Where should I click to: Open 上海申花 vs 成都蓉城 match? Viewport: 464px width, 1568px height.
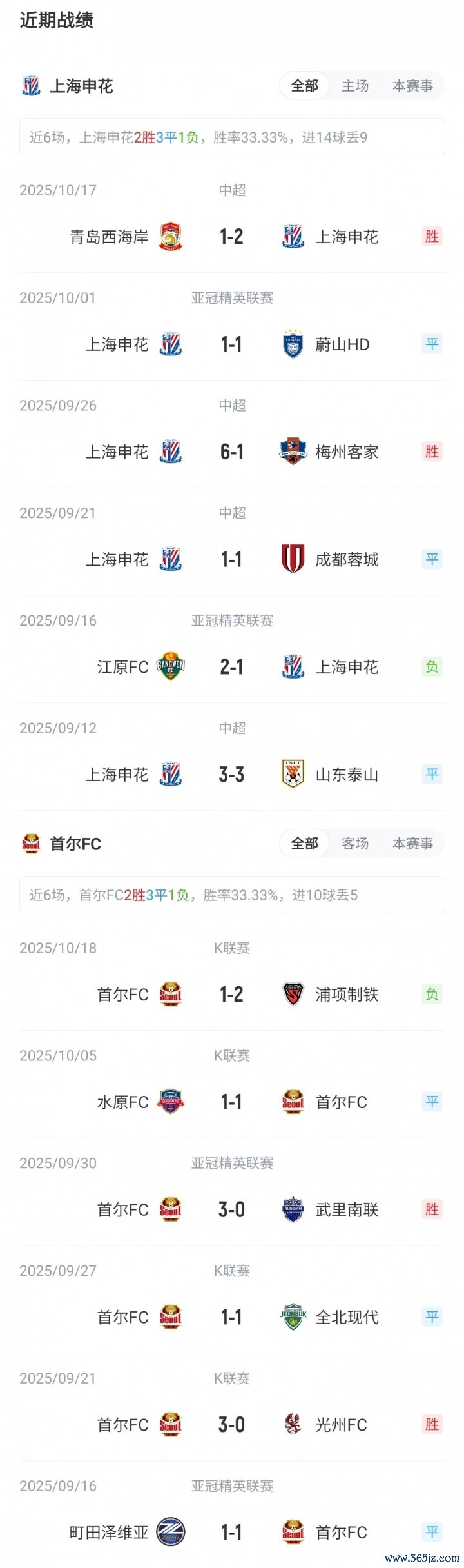[231, 559]
